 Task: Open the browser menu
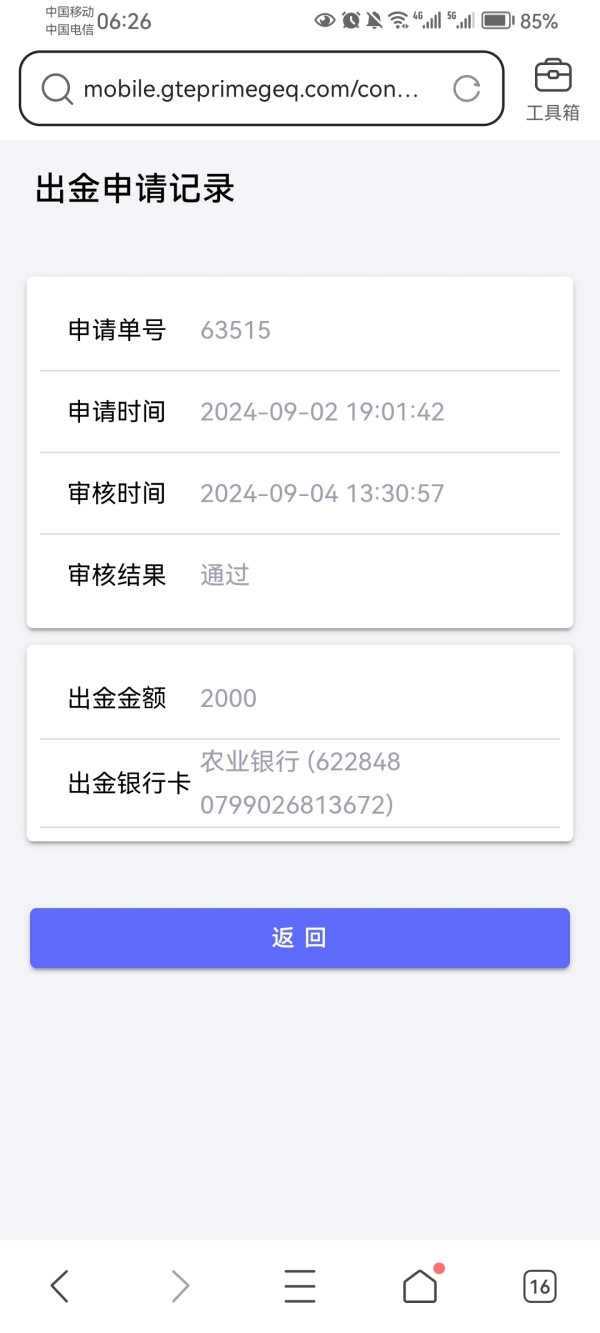point(300,1286)
